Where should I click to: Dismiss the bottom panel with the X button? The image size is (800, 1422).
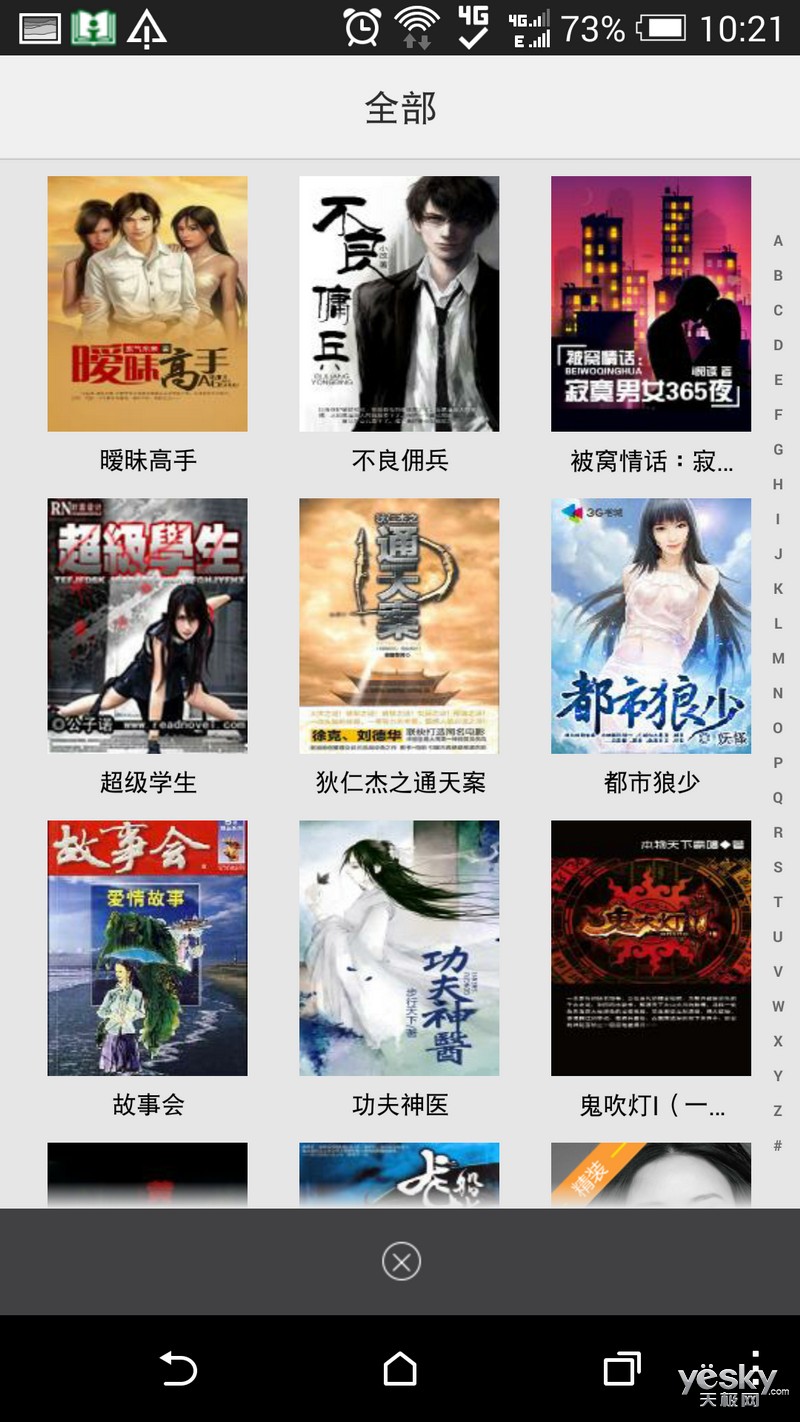pos(401,1262)
